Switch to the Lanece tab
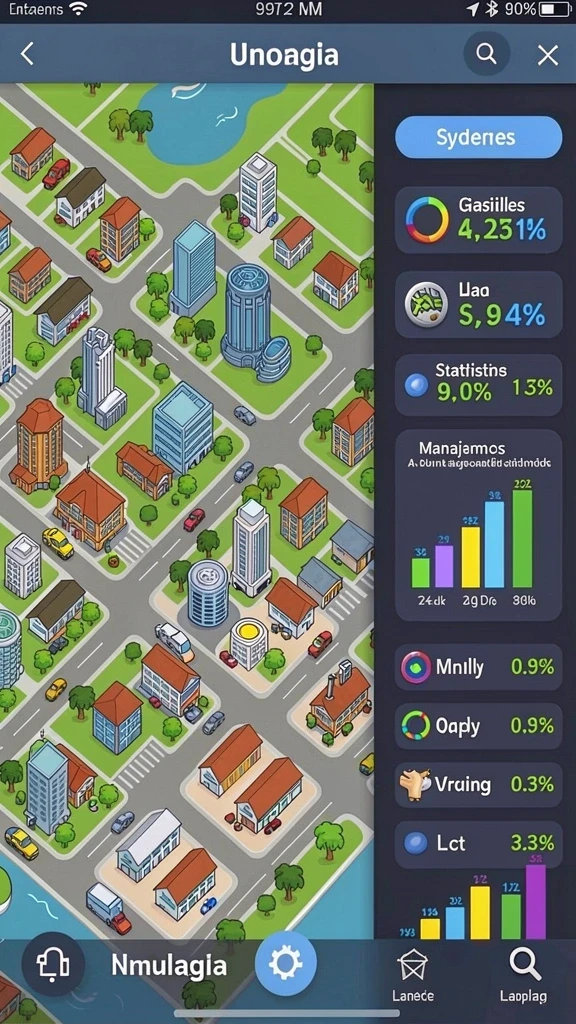The image size is (576, 1024). pos(413,976)
